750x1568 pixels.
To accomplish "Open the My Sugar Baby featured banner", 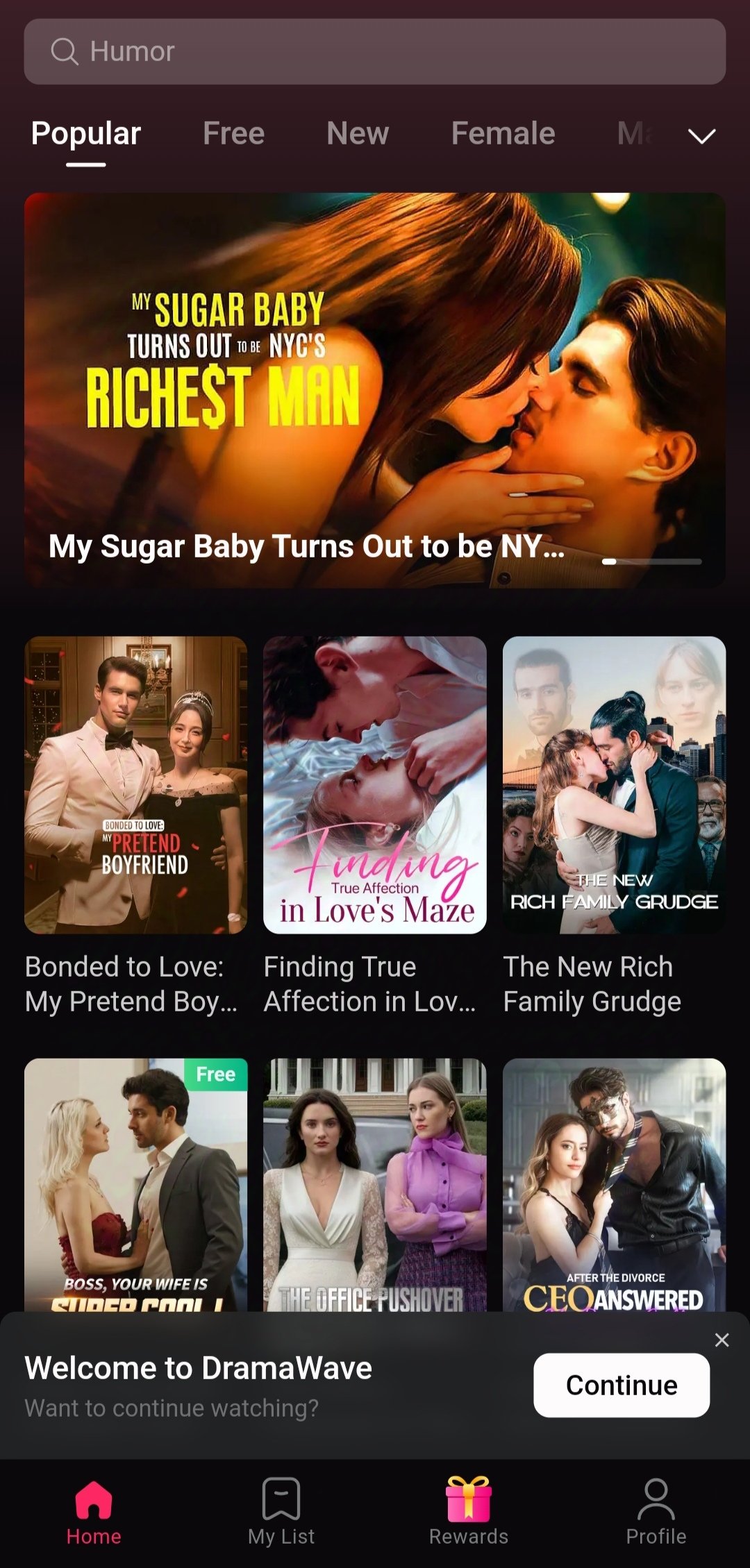I will (x=375, y=390).
